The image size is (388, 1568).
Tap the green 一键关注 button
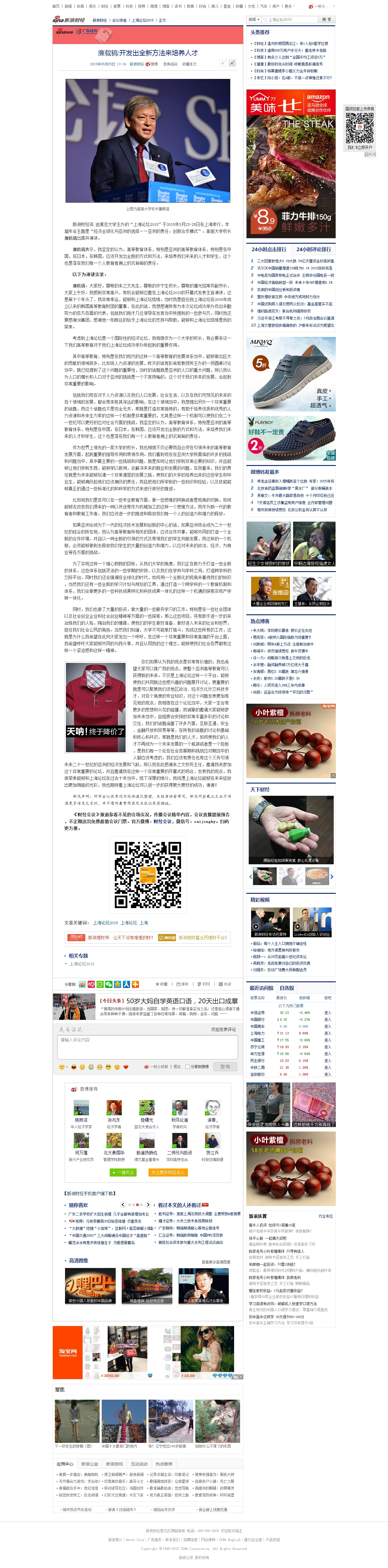pos(123,1172)
